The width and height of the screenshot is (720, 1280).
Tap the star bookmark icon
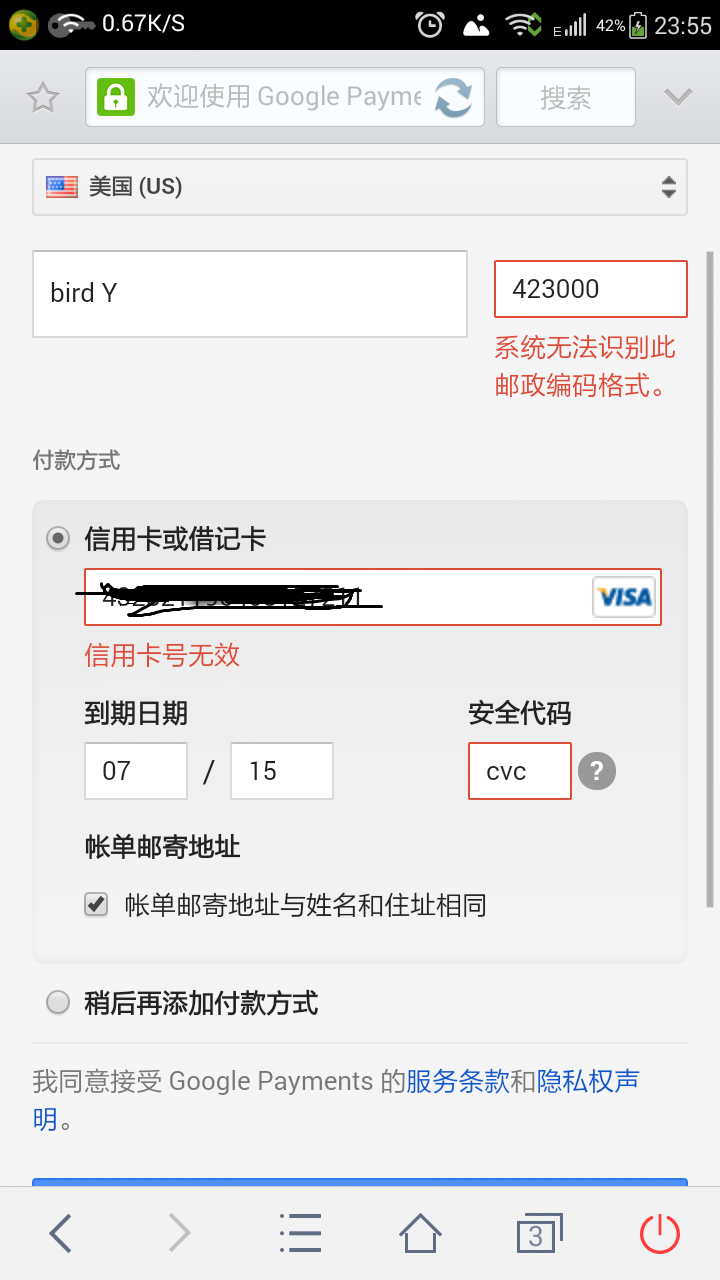42,97
